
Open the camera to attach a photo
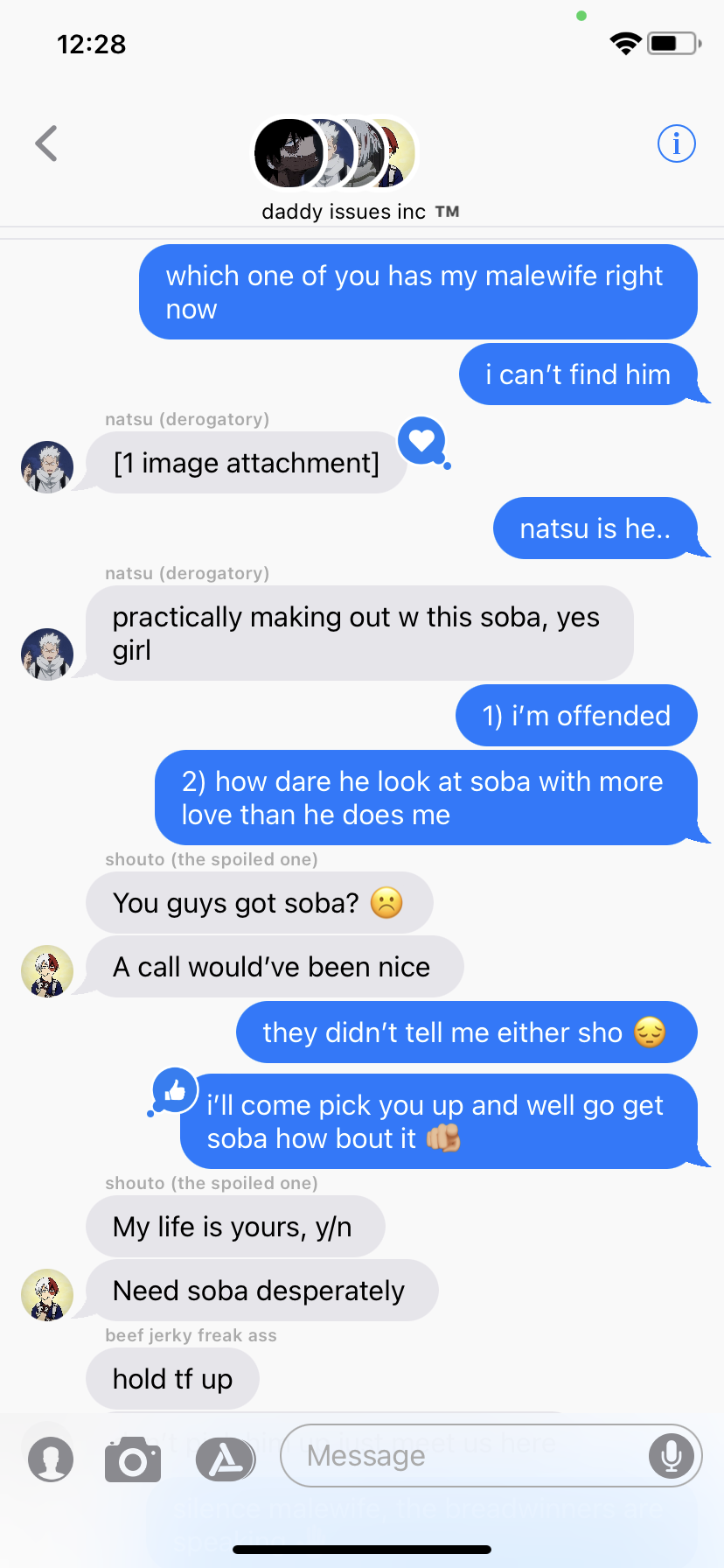133,1459
